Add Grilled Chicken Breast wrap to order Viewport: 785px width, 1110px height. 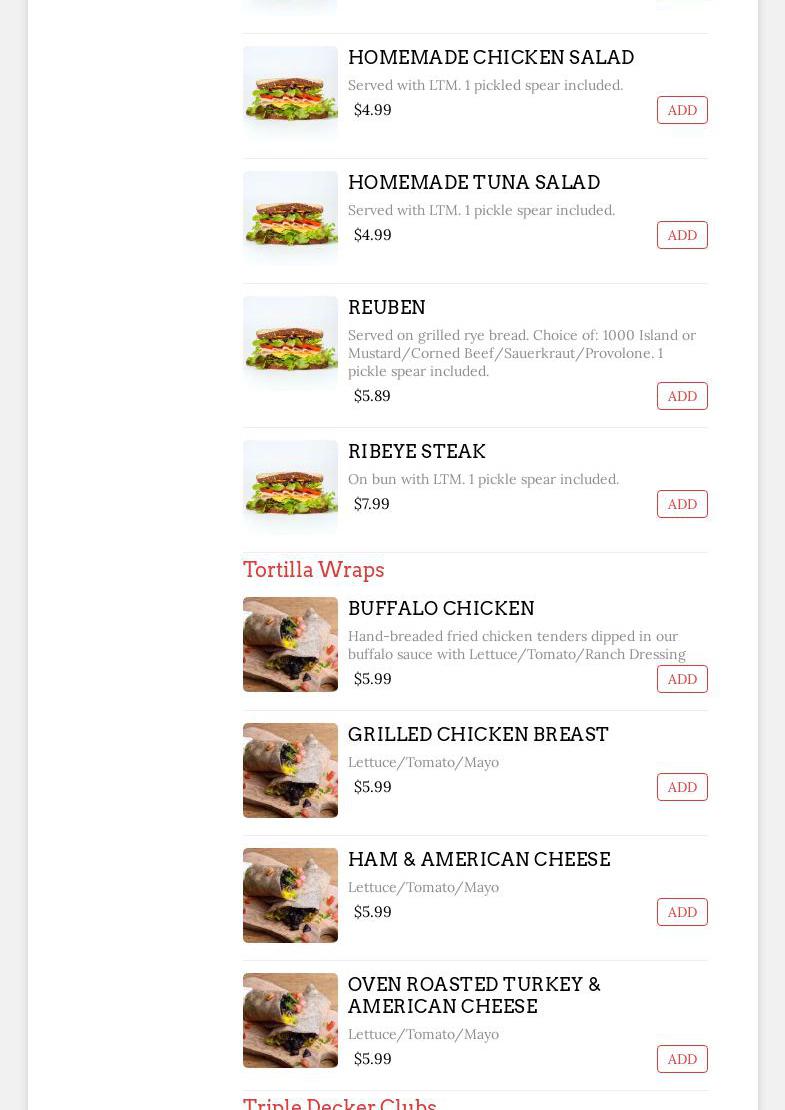(682, 787)
